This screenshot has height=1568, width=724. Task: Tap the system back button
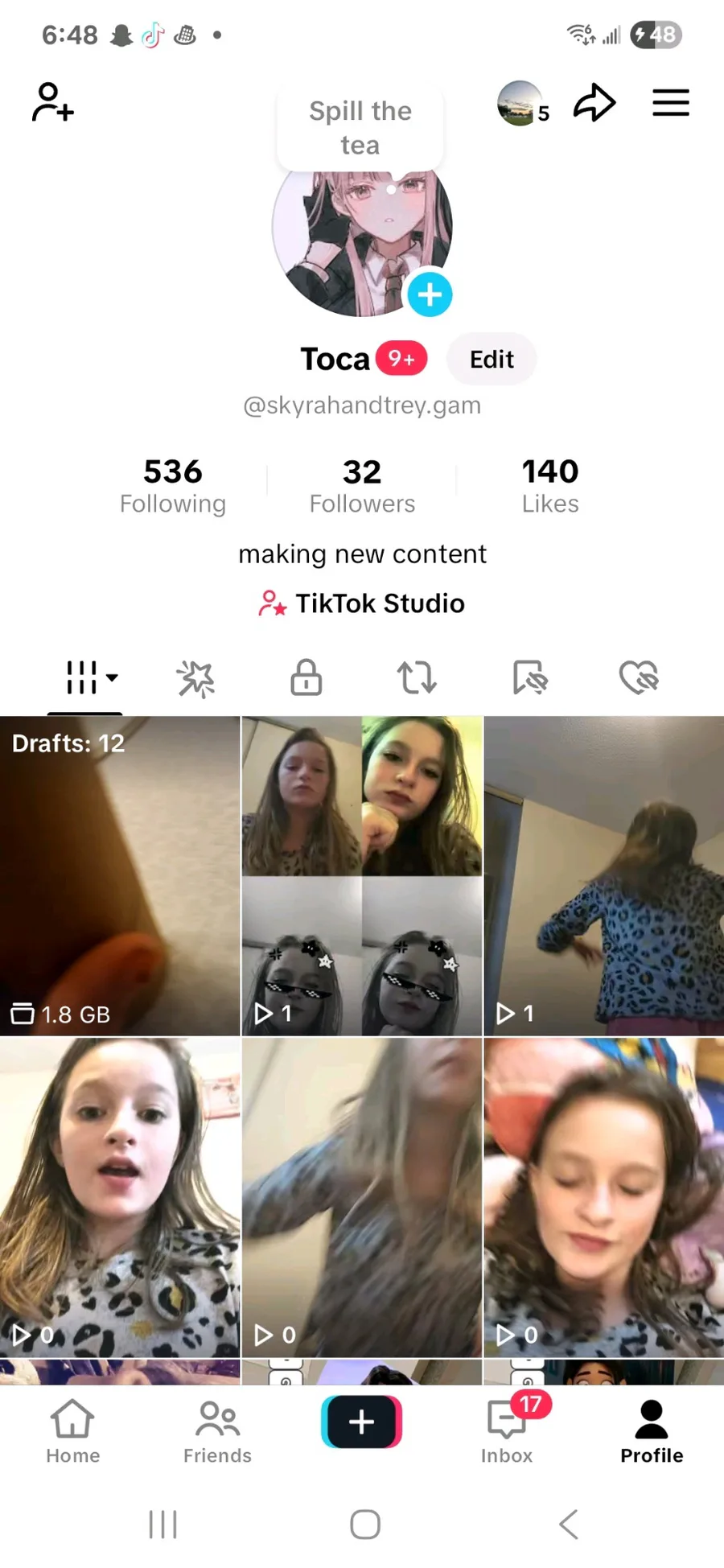click(x=568, y=1524)
